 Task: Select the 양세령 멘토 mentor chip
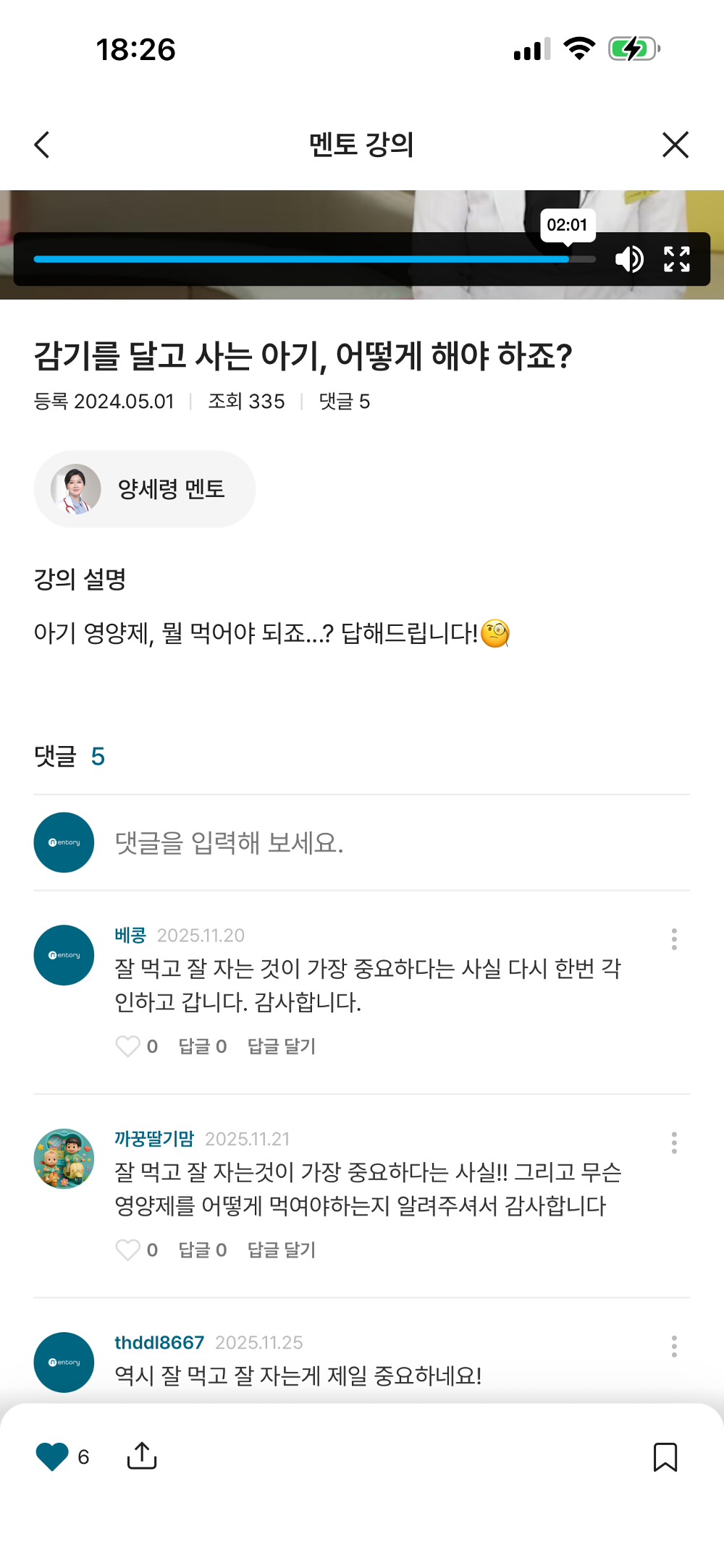click(145, 488)
